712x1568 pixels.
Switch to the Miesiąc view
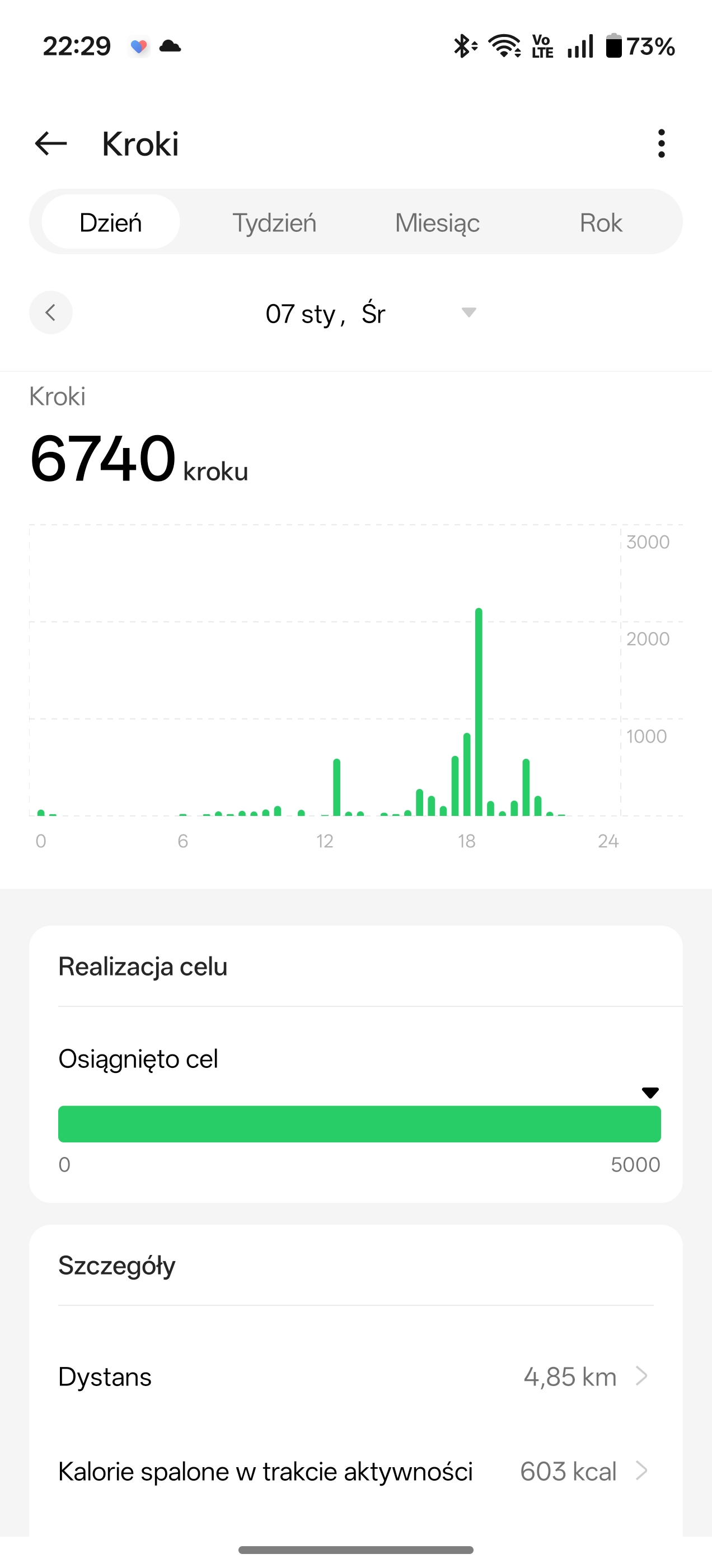tap(437, 222)
